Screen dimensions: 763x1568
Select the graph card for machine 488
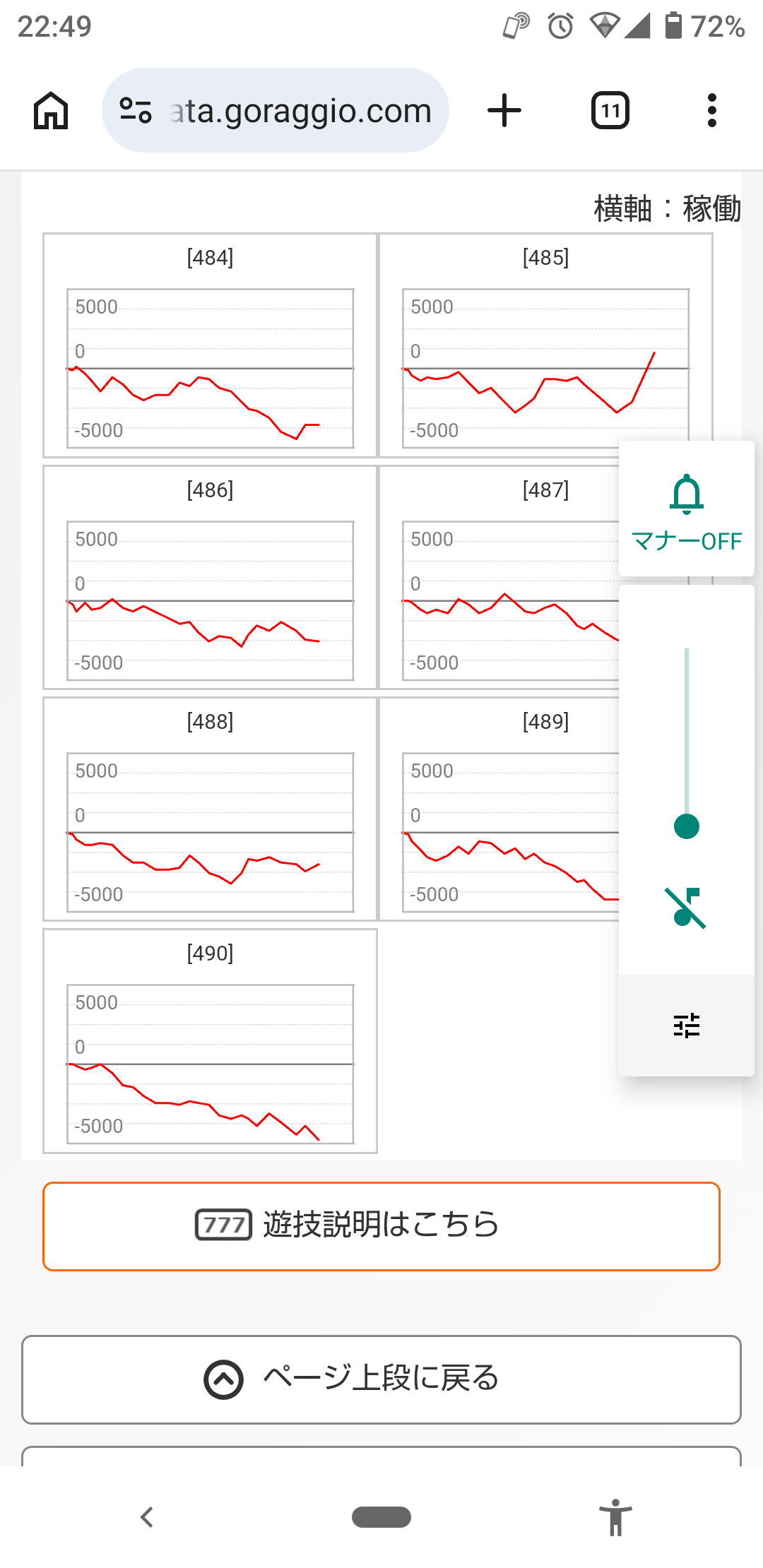tap(210, 809)
